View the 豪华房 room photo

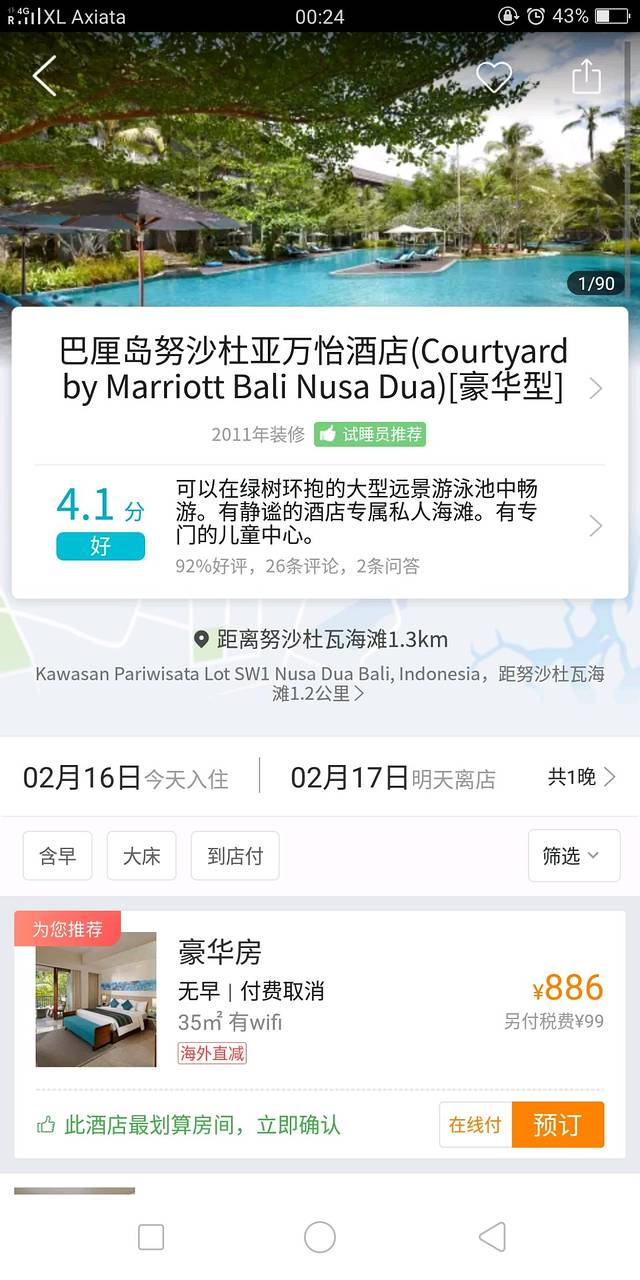point(96,999)
